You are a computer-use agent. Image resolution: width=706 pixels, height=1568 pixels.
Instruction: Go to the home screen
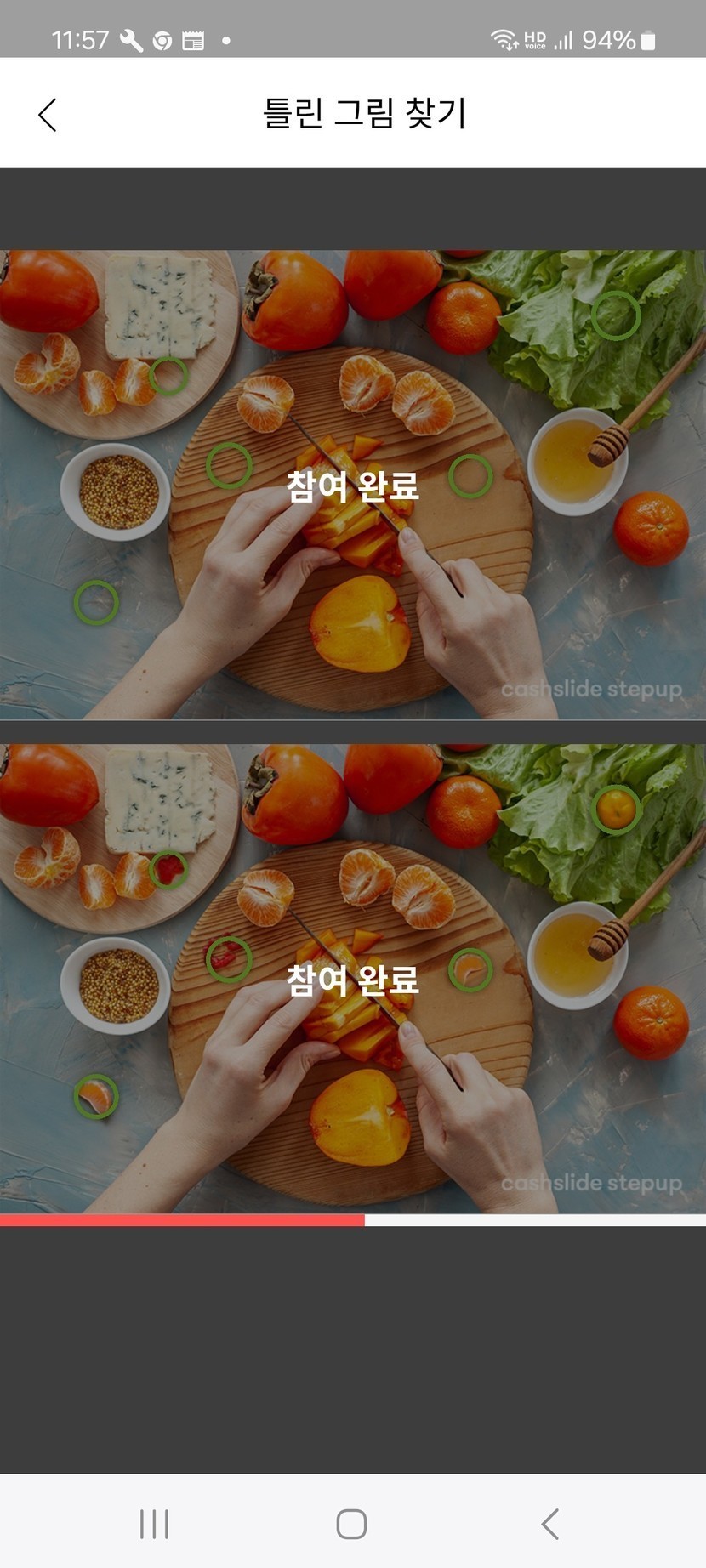pyautogui.click(x=351, y=1524)
